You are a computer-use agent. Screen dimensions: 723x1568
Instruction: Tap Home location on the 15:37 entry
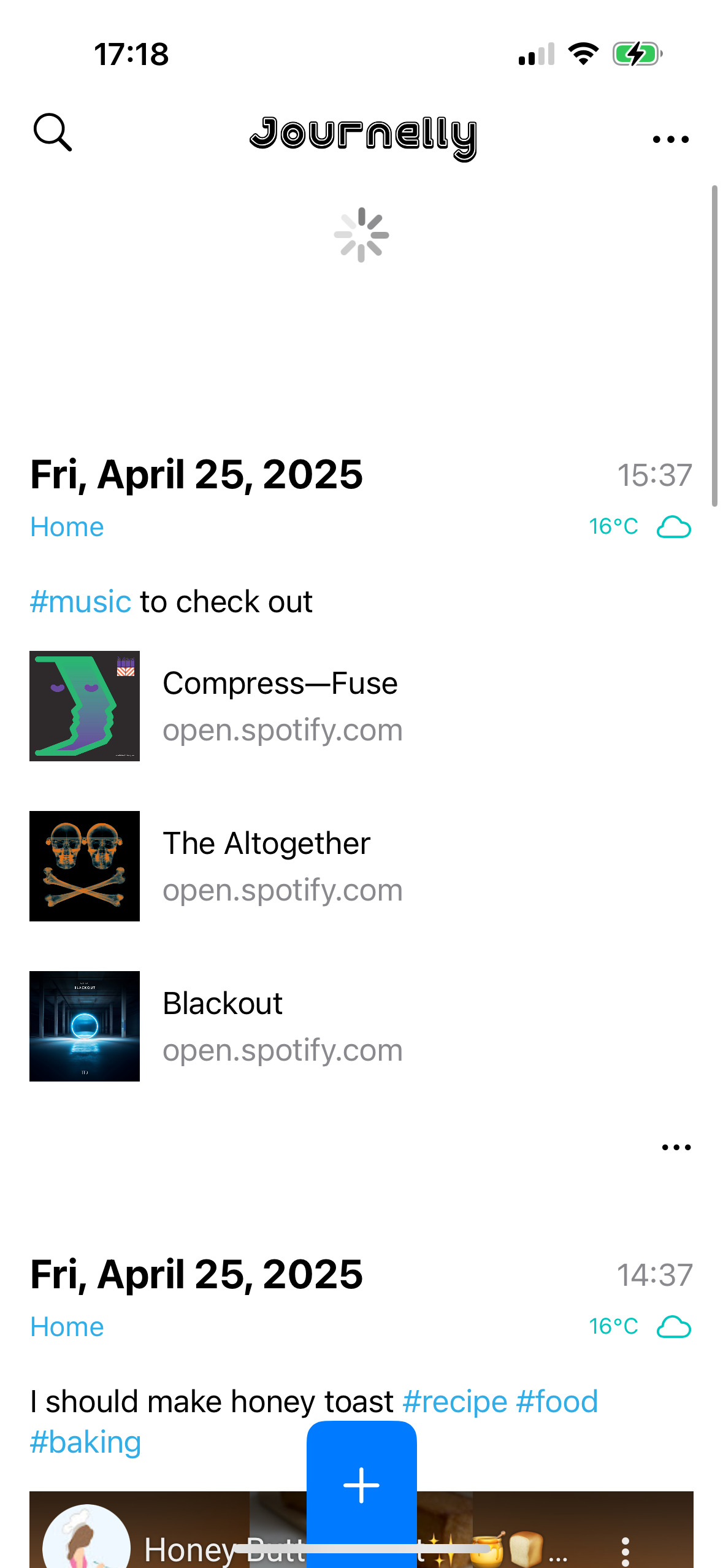[x=67, y=527]
